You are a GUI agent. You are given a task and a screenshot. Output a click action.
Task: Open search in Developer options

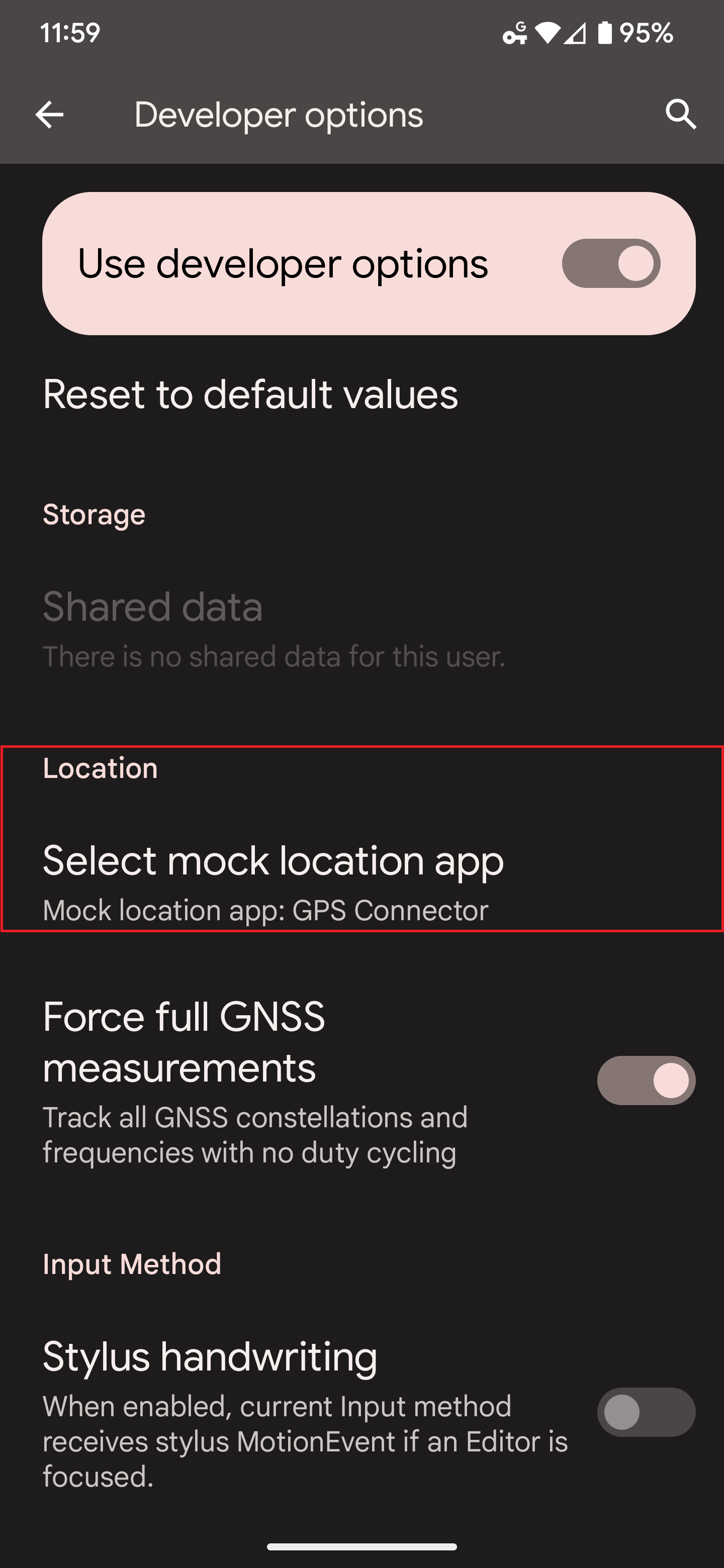pyautogui.click(x=680, y=115)
